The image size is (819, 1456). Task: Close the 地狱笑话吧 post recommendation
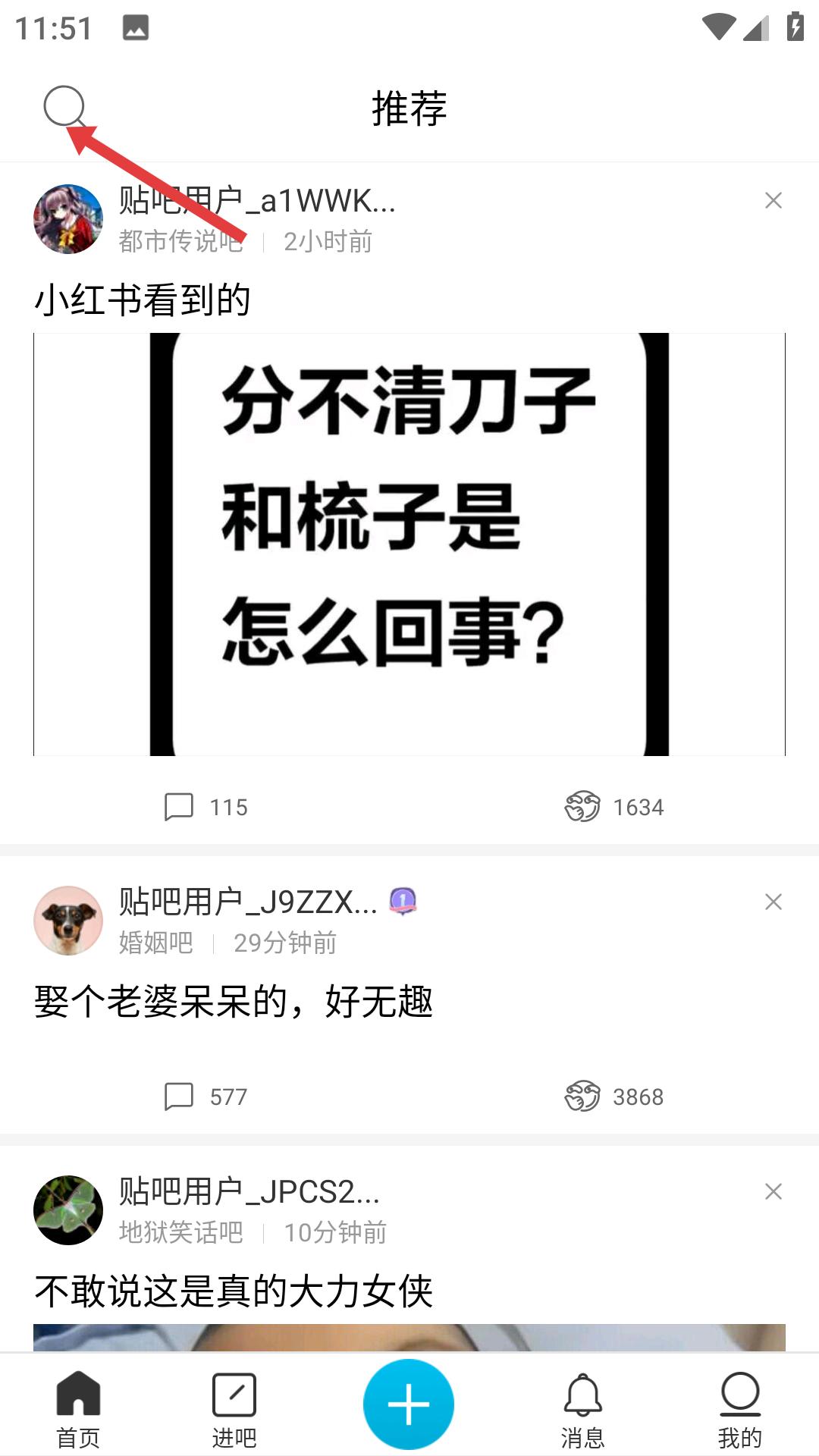pos(773,1191)
